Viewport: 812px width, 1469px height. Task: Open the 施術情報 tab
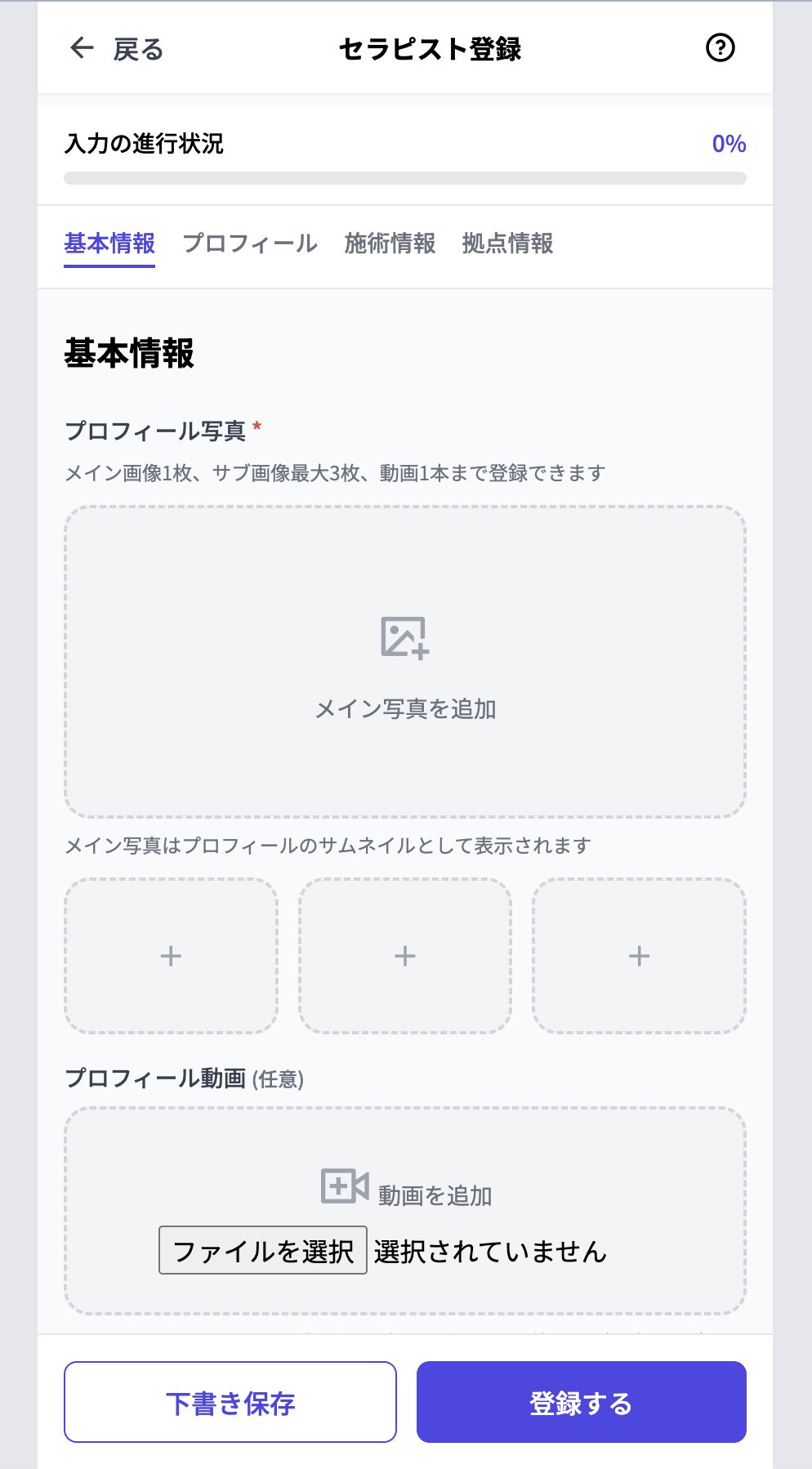[391, 243]
